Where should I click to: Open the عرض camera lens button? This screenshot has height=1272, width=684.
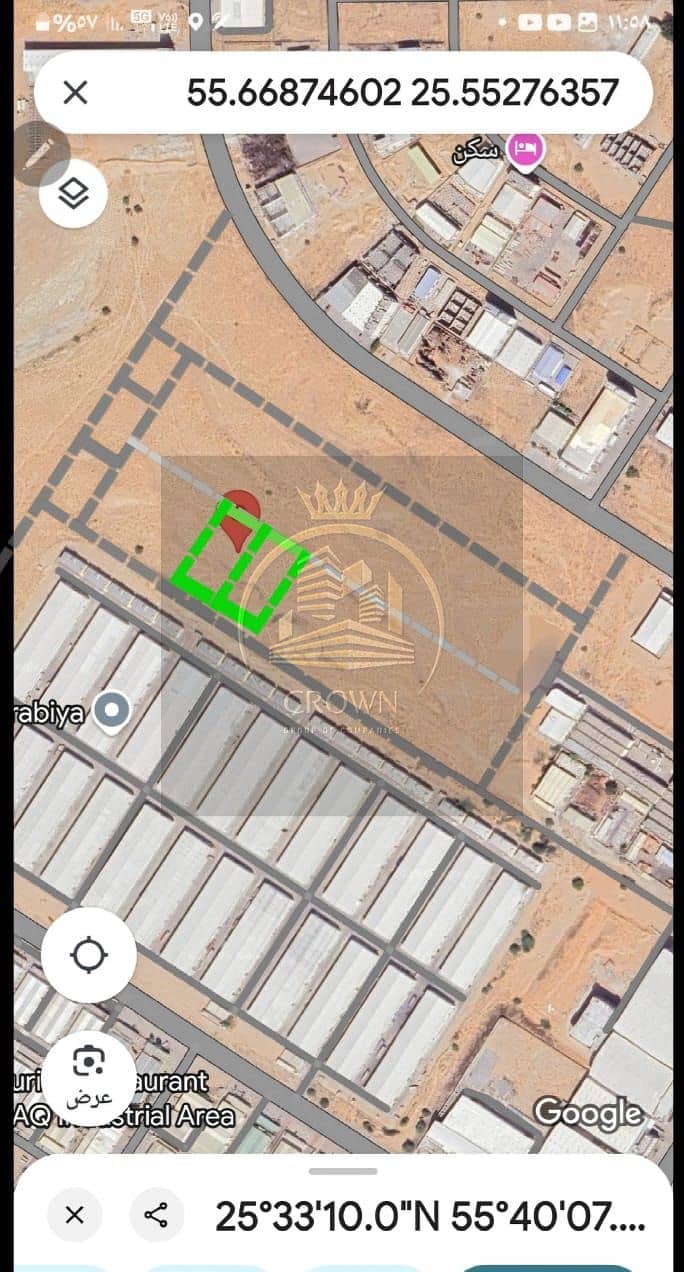tap(88, 1076)
